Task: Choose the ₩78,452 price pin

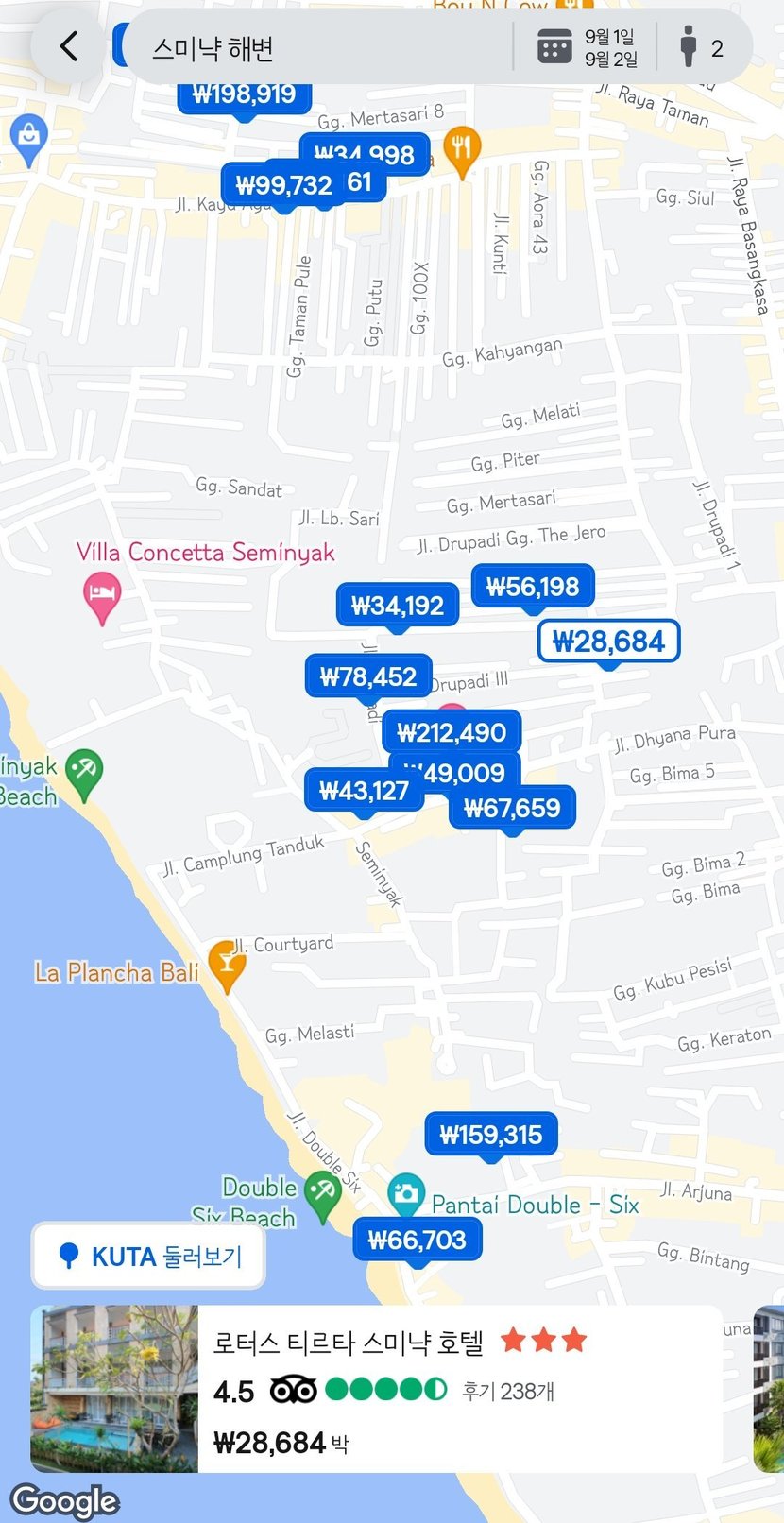Action: (367, 676)
